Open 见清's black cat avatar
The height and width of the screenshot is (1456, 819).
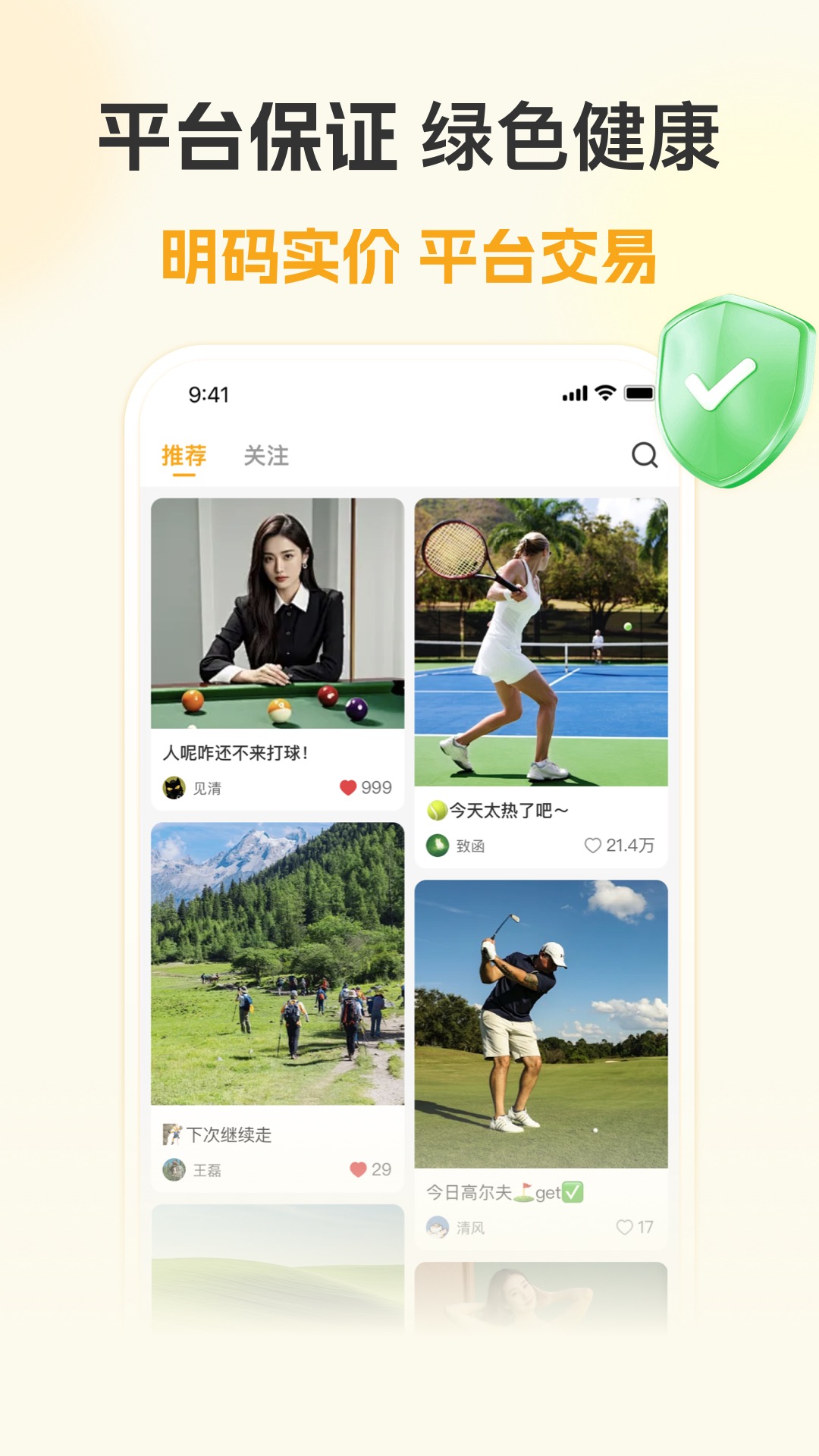[x=176, y=787]
